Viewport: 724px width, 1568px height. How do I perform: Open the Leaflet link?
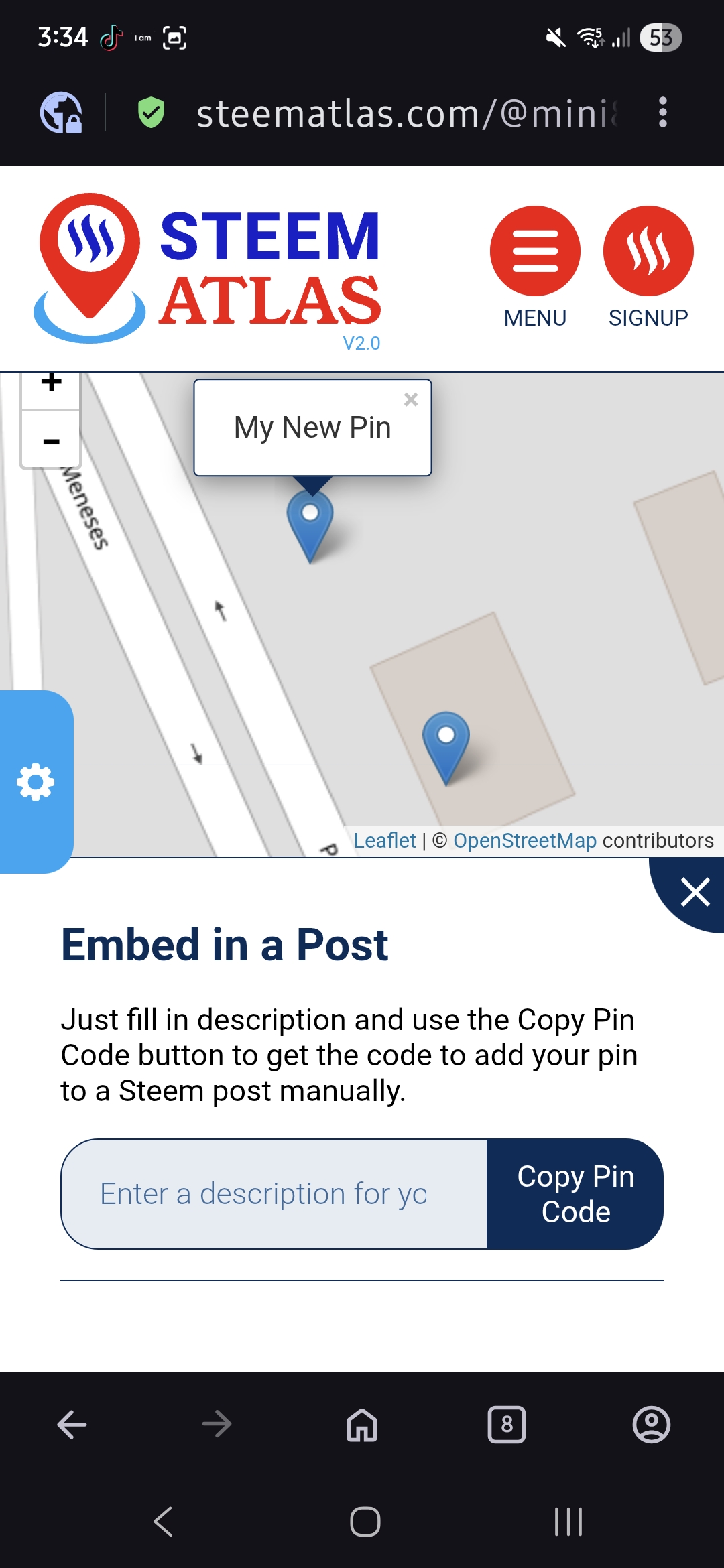pyautogui.click(x=385, y=840)
